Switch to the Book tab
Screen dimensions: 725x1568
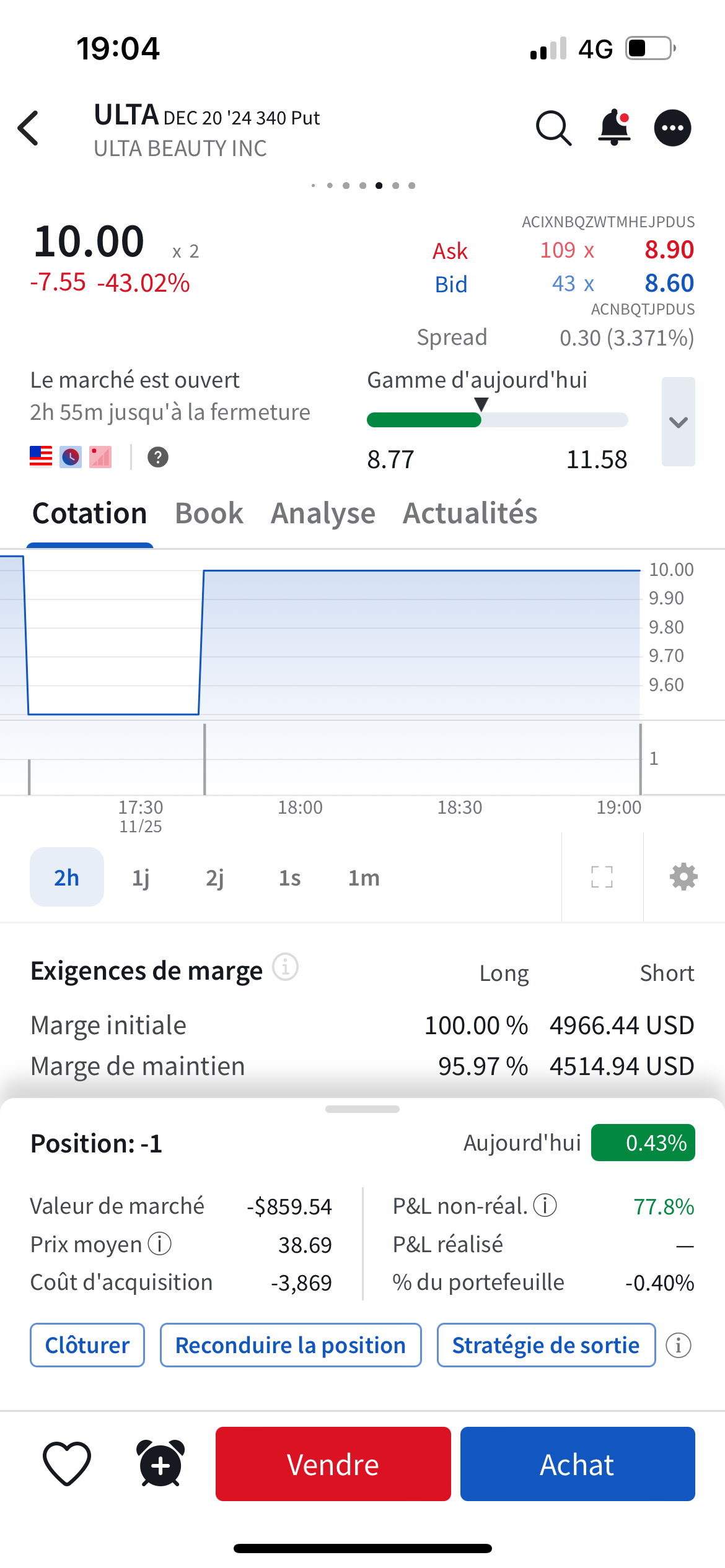pos(209,513)
